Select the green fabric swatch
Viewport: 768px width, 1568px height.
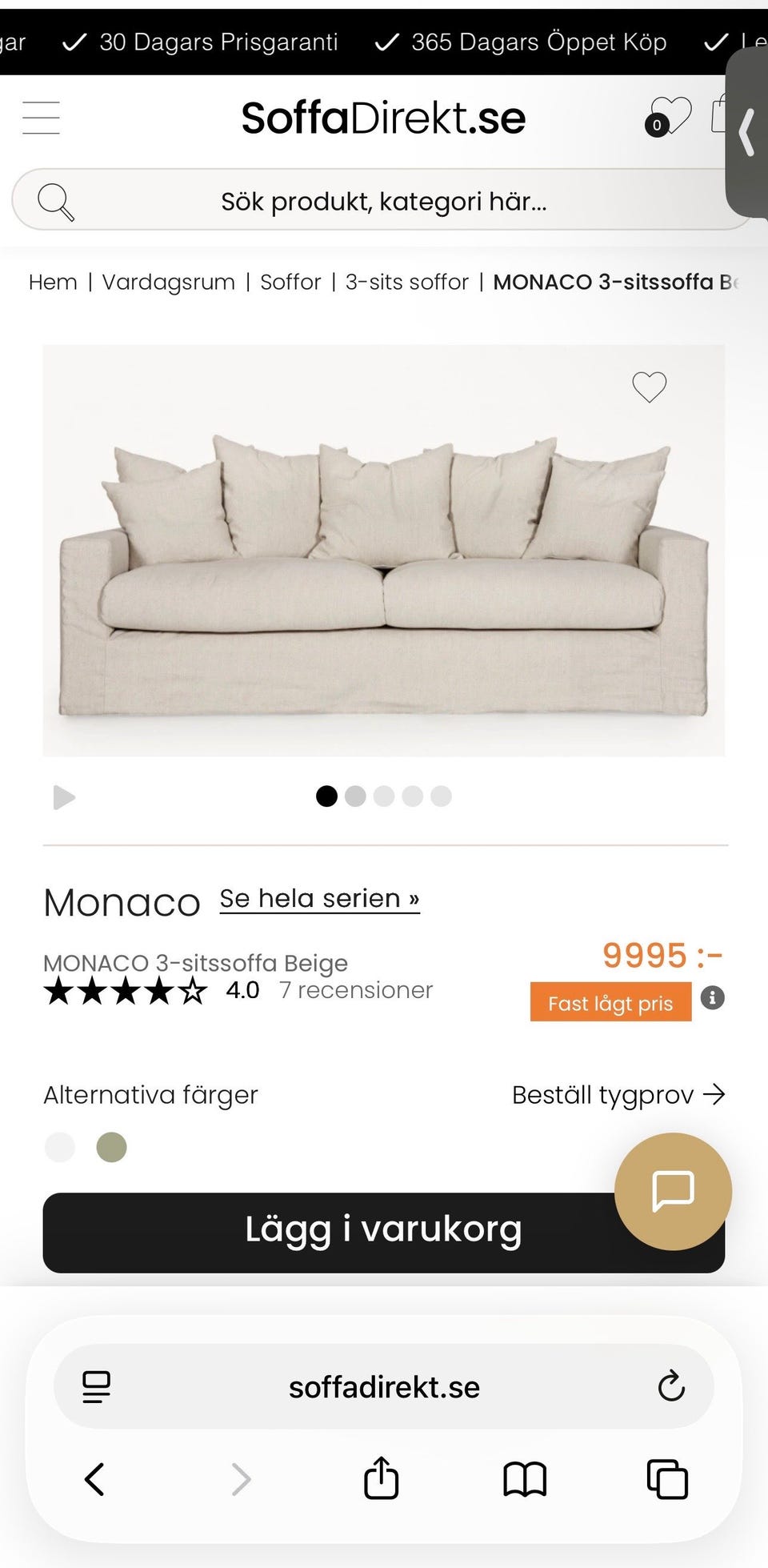click(112, 1147)
